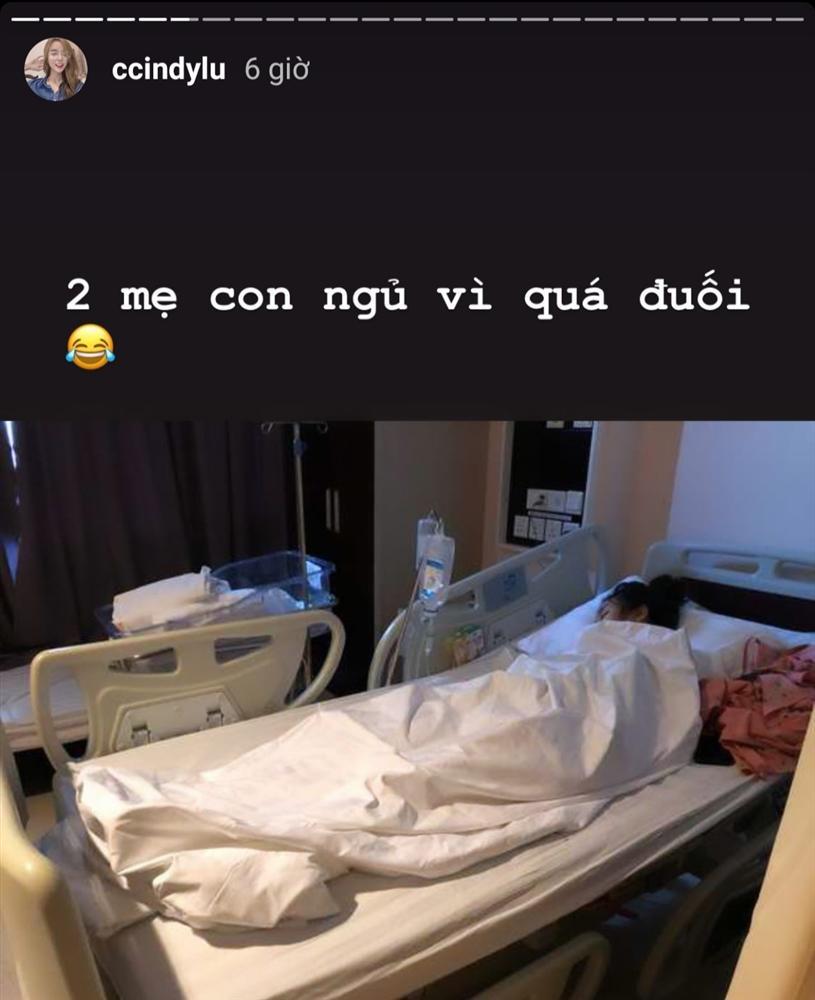This screenshot has height=1000, width=815.
Task: Open ccindylu's profile picture
Action: pos(56,70)
